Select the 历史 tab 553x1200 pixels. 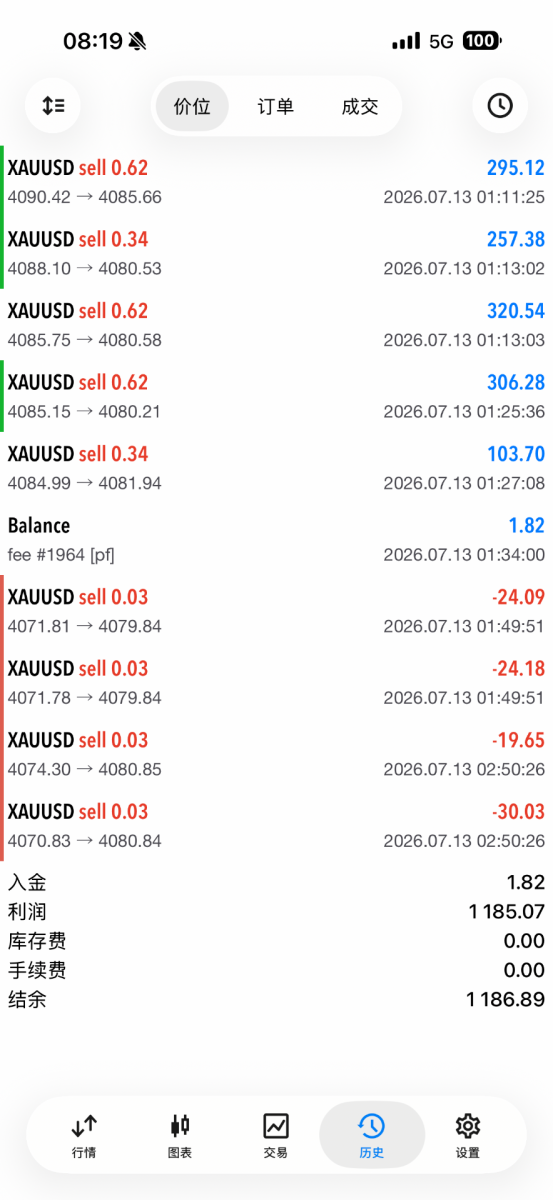[372, 1136]
